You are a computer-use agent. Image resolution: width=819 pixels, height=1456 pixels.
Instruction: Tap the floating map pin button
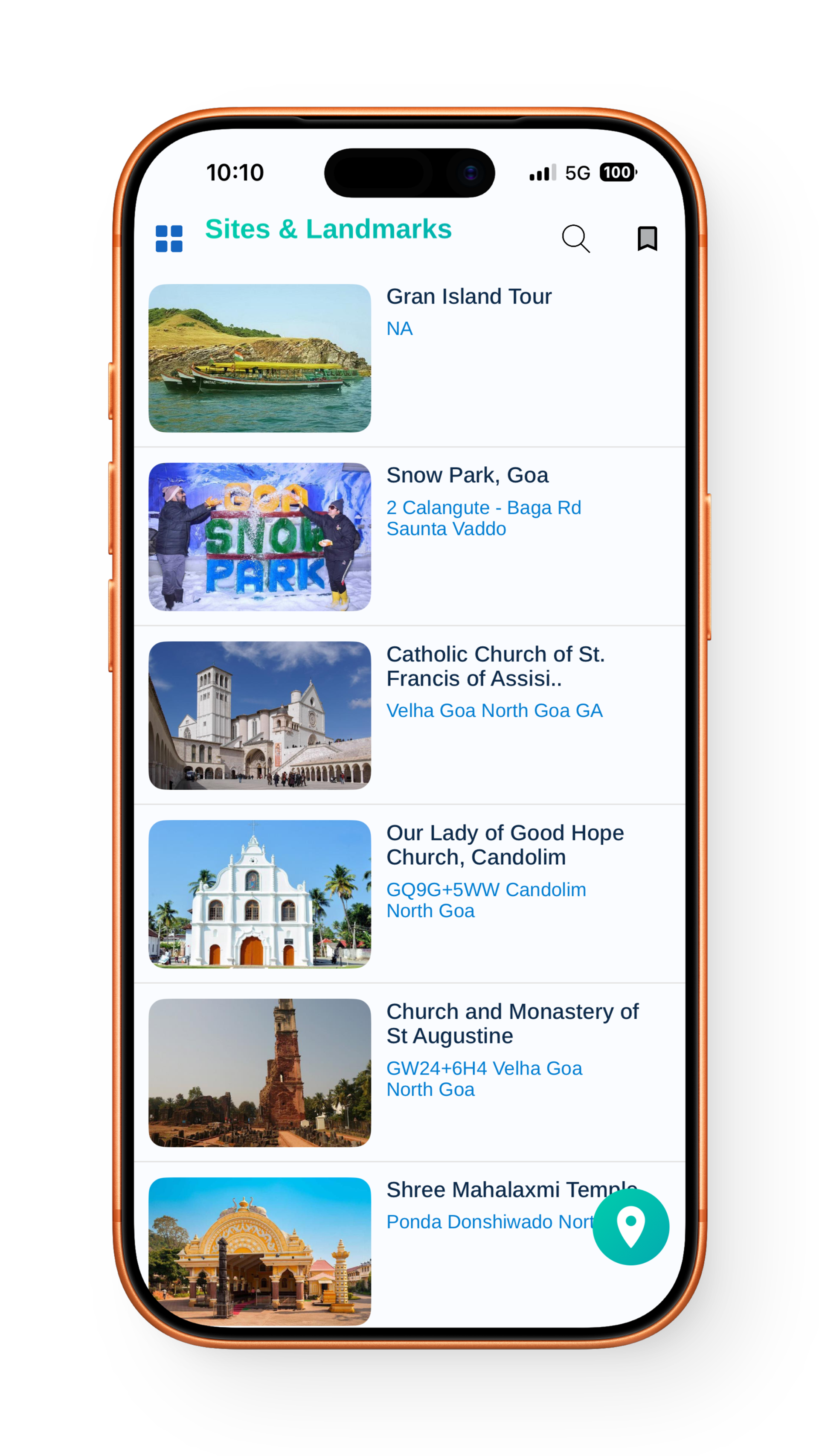(631, 1227)
